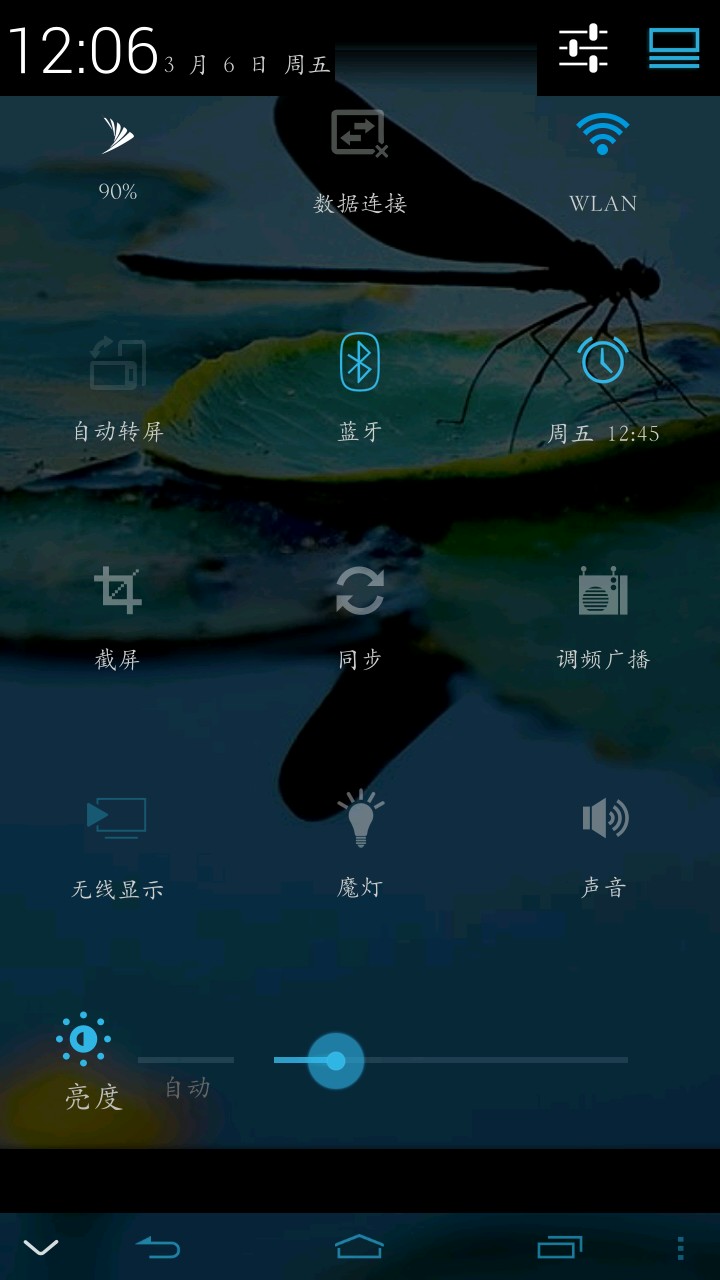
Task: Go to the home screen
Action: click(x=359, y=1247)
